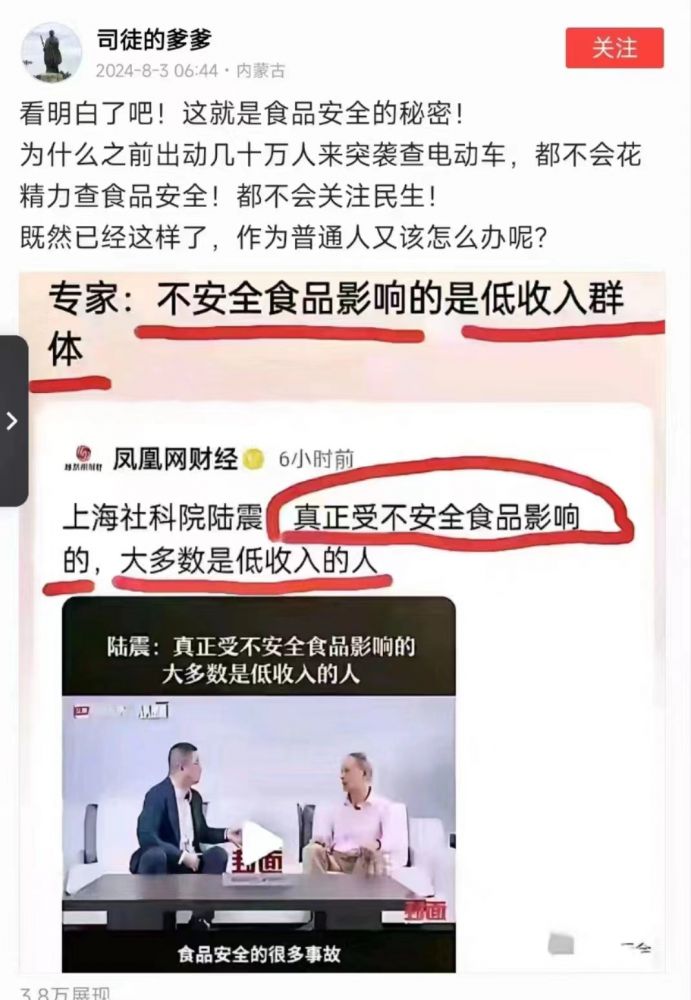Open 司徒的爹爹's profile avatar

click(51, 52)
